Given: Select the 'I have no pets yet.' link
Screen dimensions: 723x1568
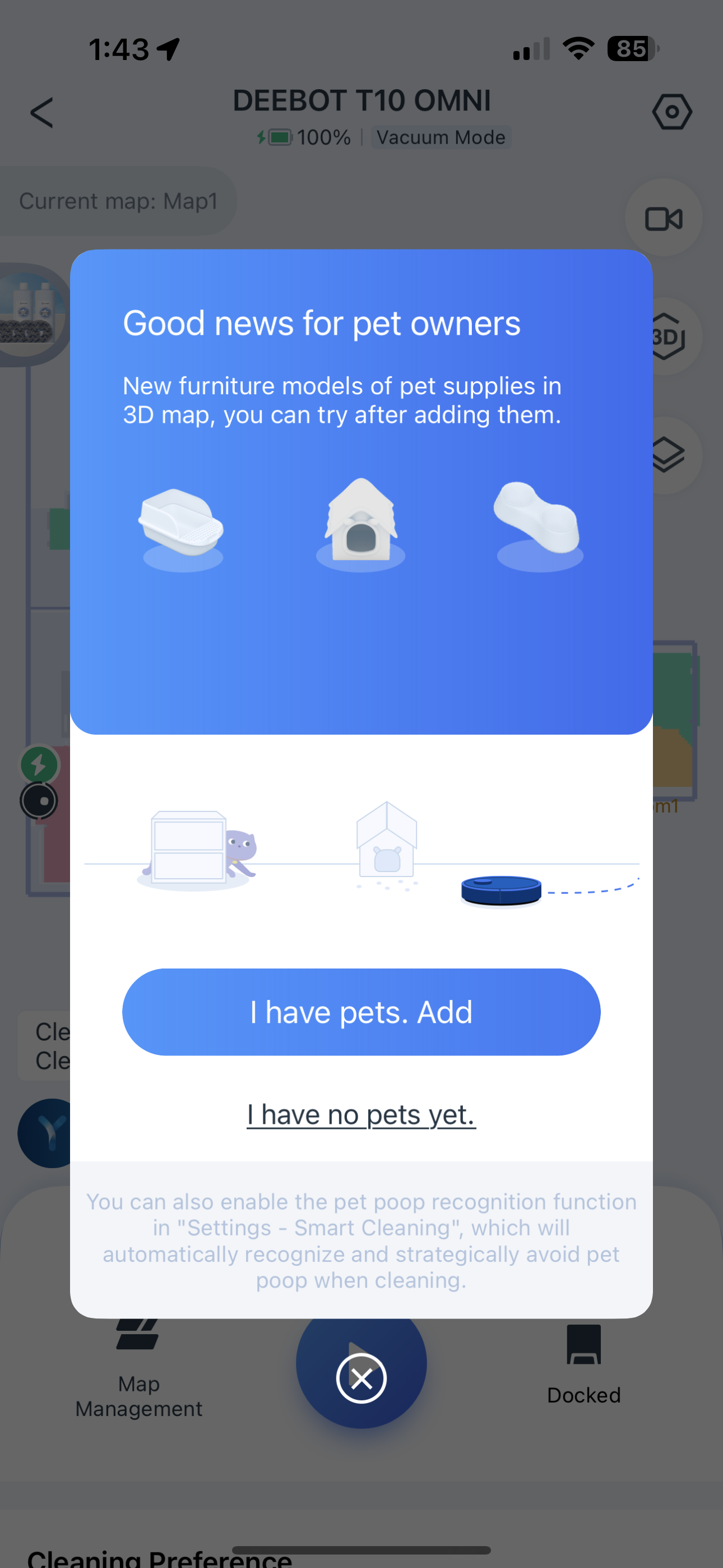Looking at the screenshot, I should [361, 1114].
